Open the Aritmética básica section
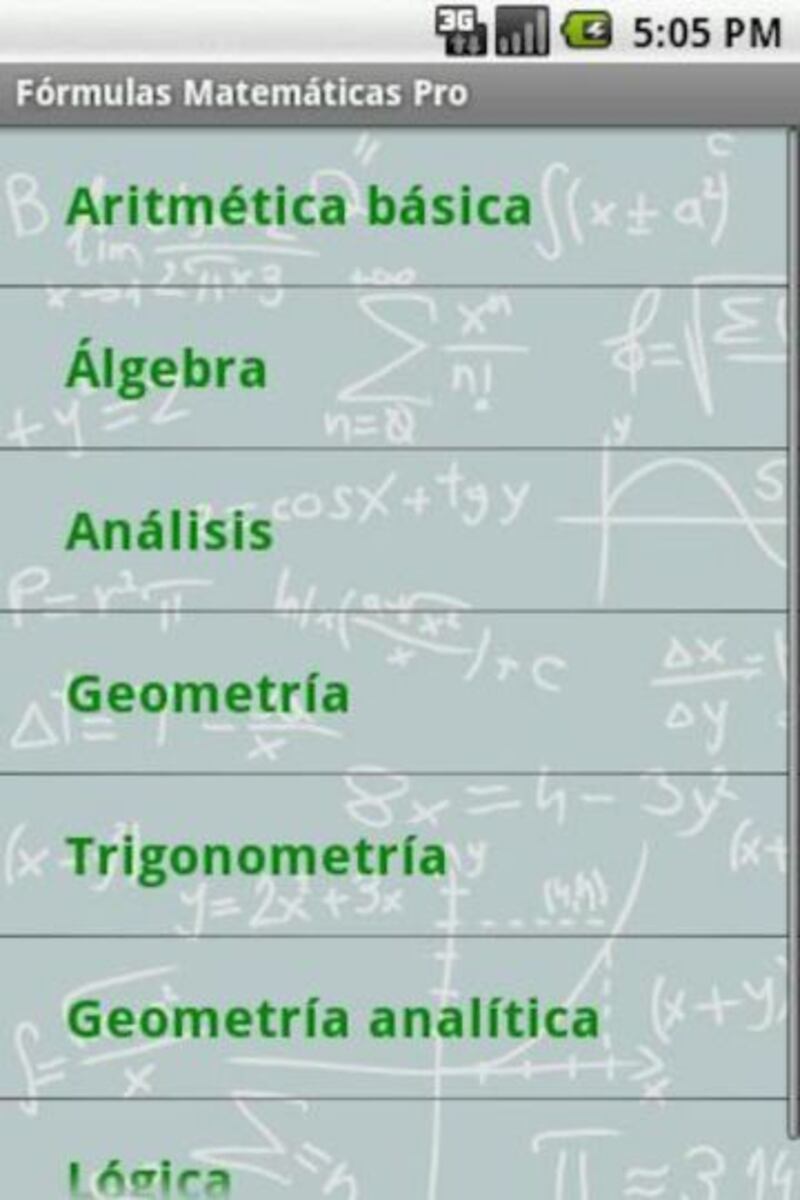Viewport: 800px width, 1200px height. 298,207
